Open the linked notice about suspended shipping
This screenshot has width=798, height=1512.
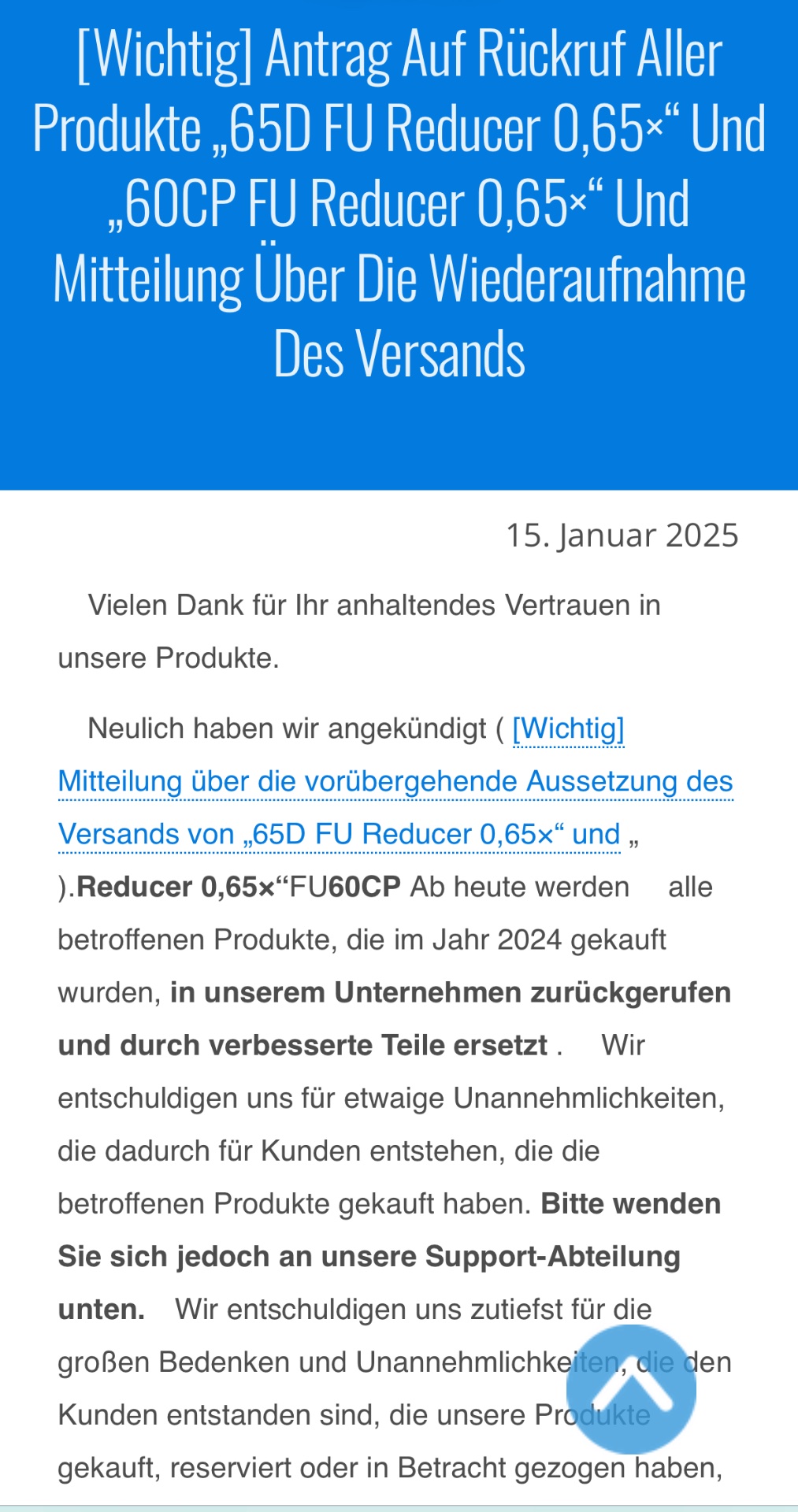coord(395,782)
